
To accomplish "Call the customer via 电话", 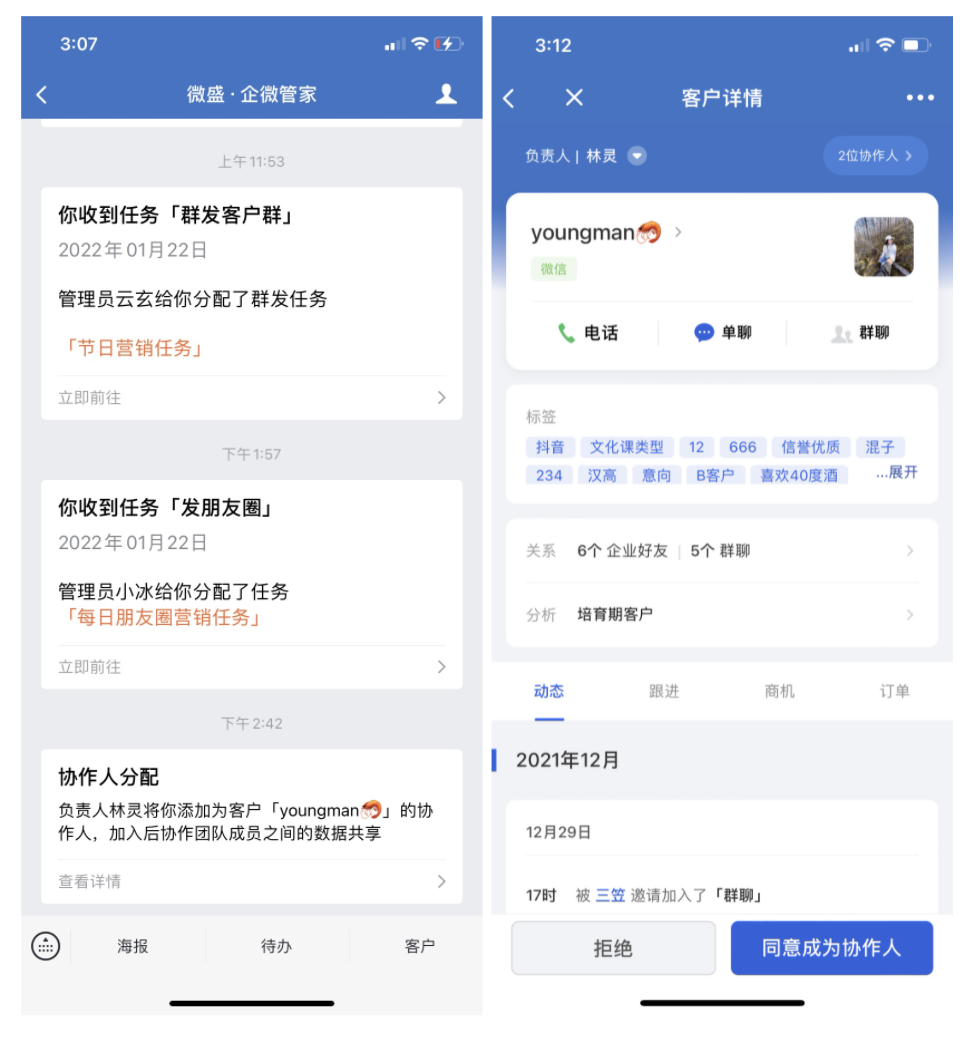I will point(588,333).
